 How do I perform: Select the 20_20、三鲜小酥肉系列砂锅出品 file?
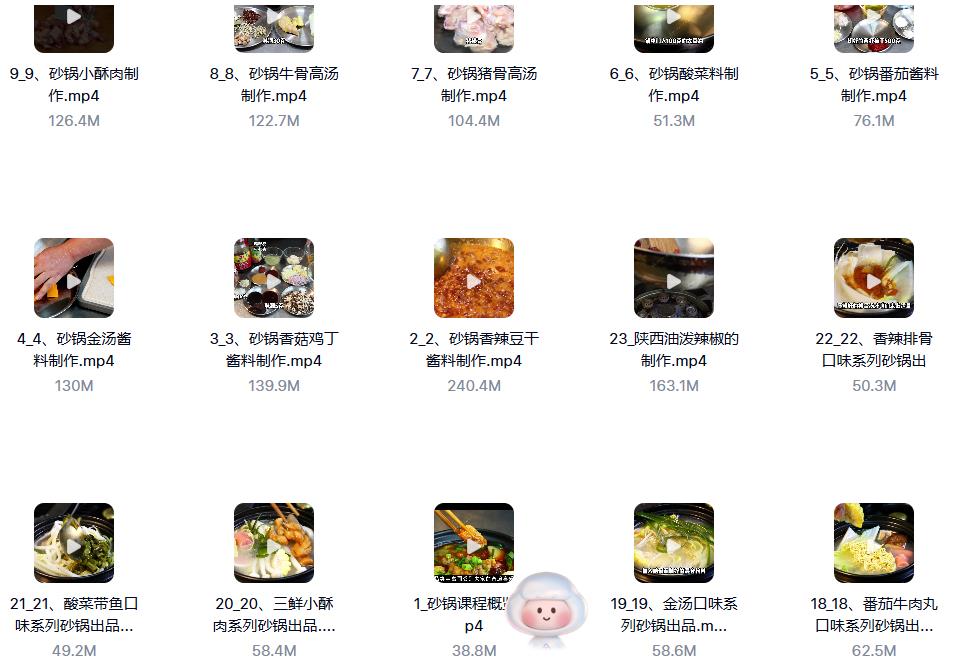coord(274,543)
